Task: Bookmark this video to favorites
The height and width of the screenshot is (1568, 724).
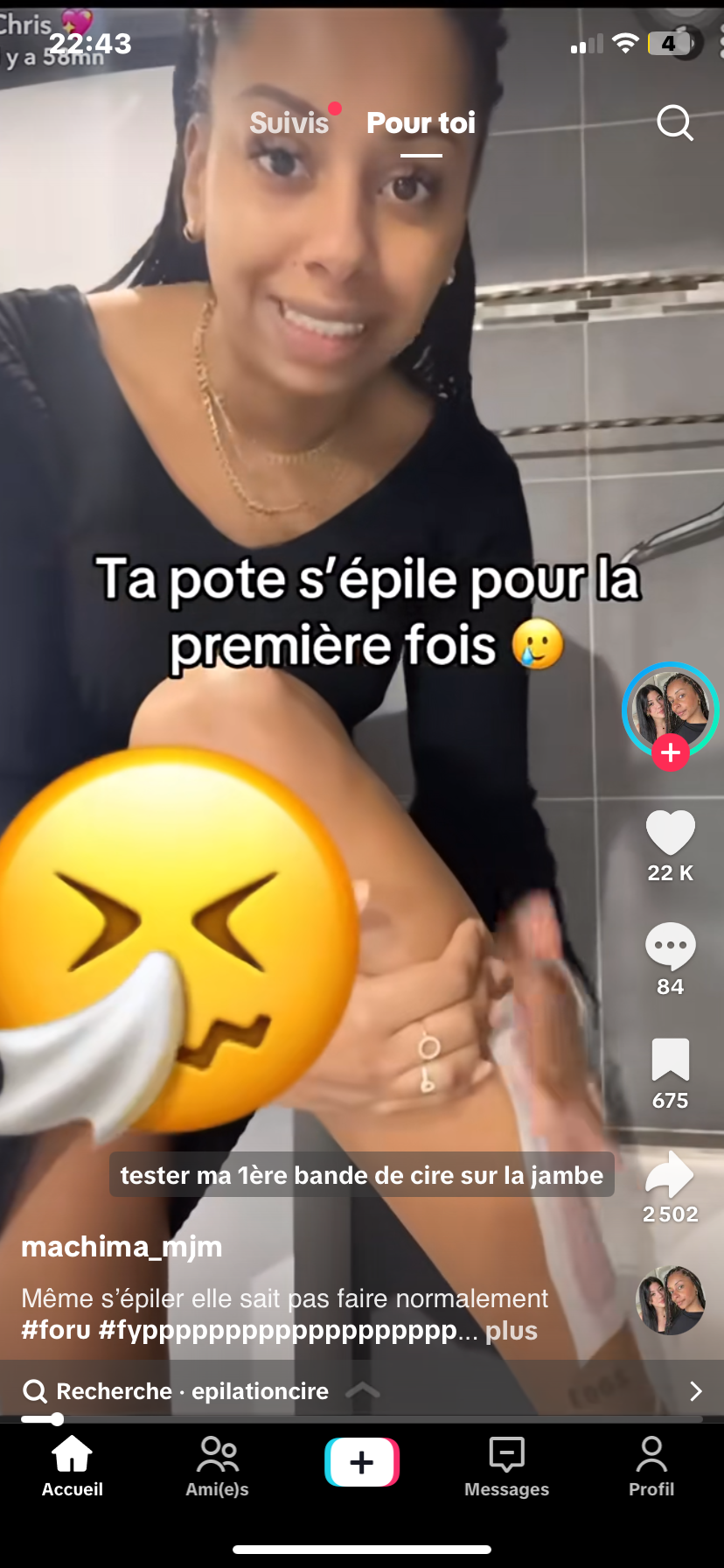Action: click(x=671, y=1060)
